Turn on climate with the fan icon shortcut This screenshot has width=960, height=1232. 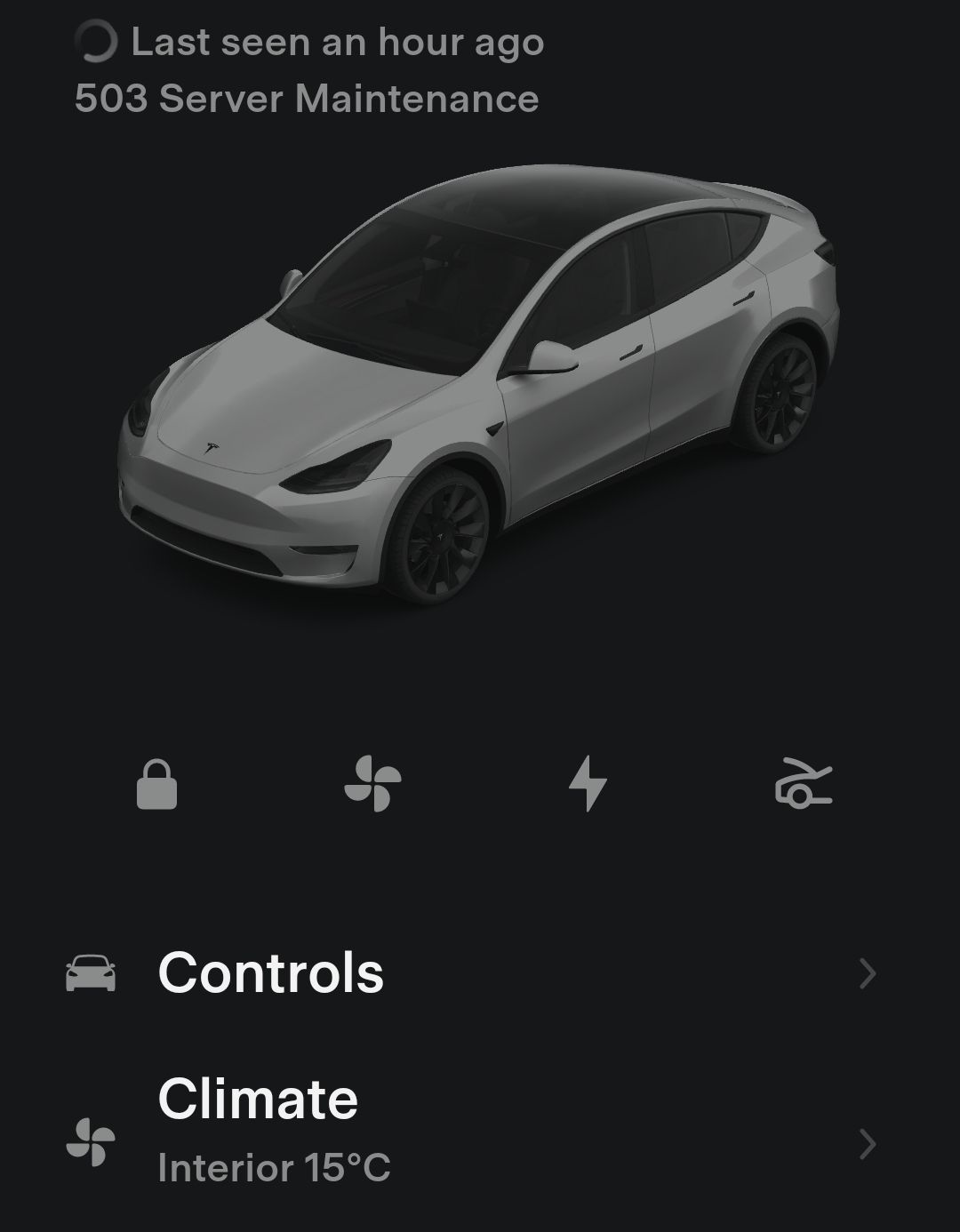click(372, 784)
